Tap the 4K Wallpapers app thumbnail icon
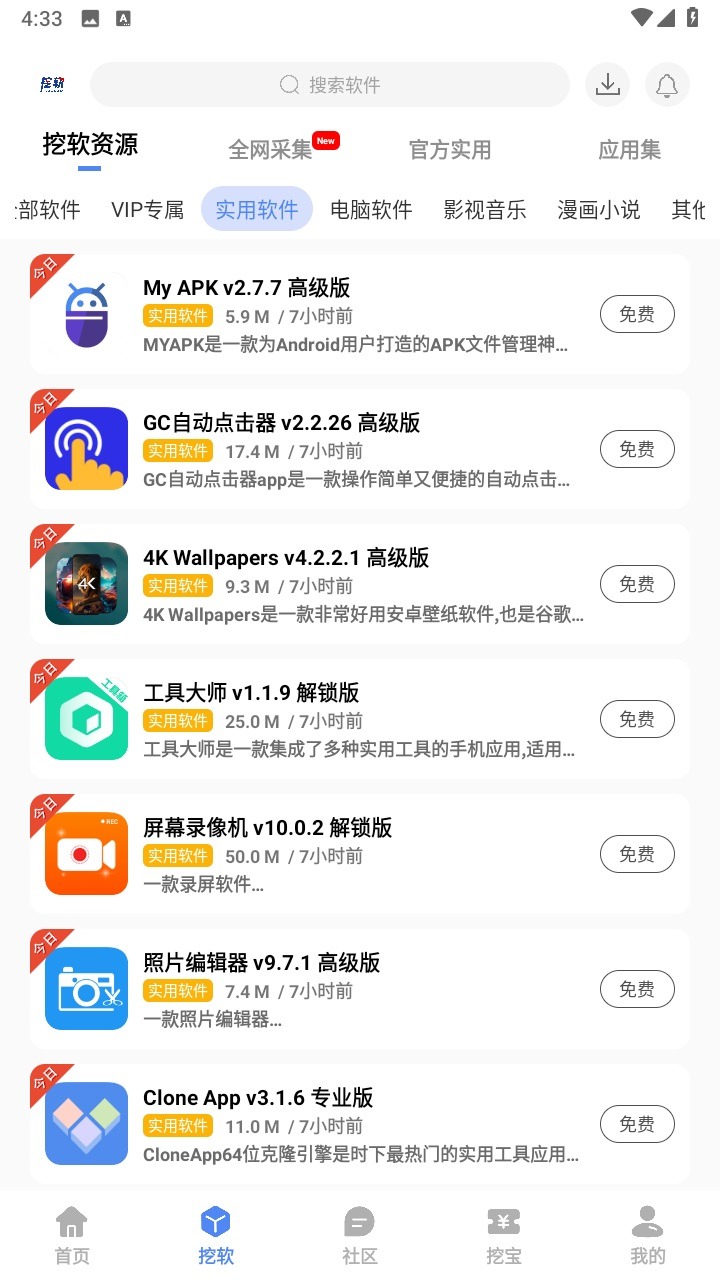The height and width of the screenshot is (1280, 720). pos(86,584)
